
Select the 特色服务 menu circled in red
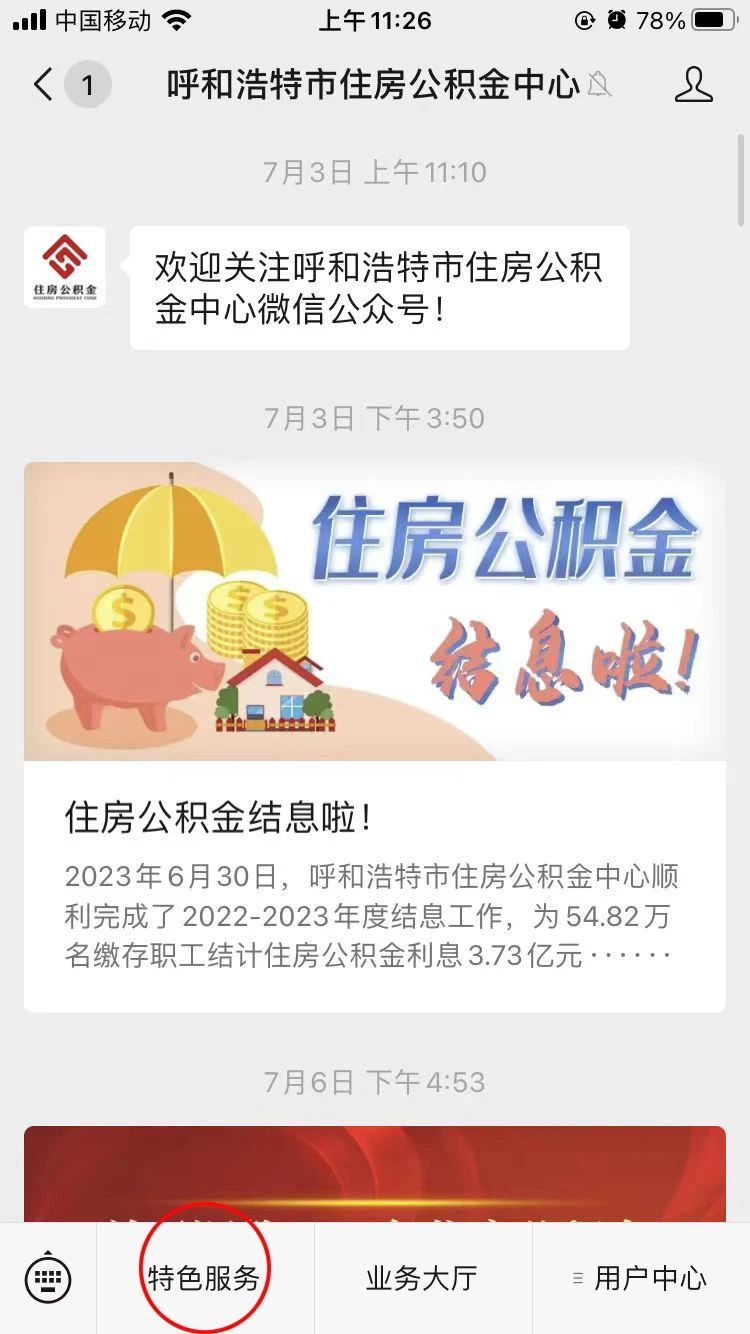pyautogui.click(x=205, y=1277)
